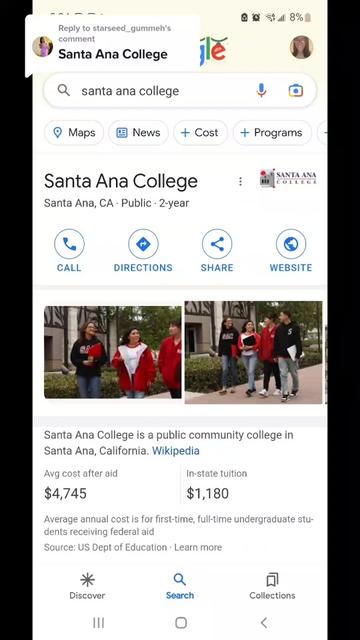
Task: Add the Cost filter chip
Action: tap(200, 133)
